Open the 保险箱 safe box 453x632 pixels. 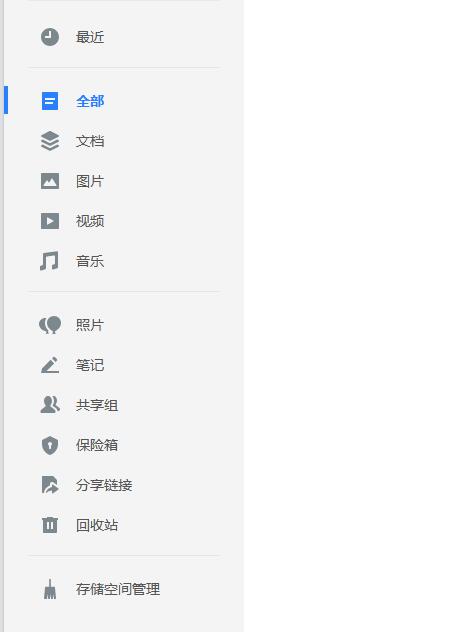(123, 445)
